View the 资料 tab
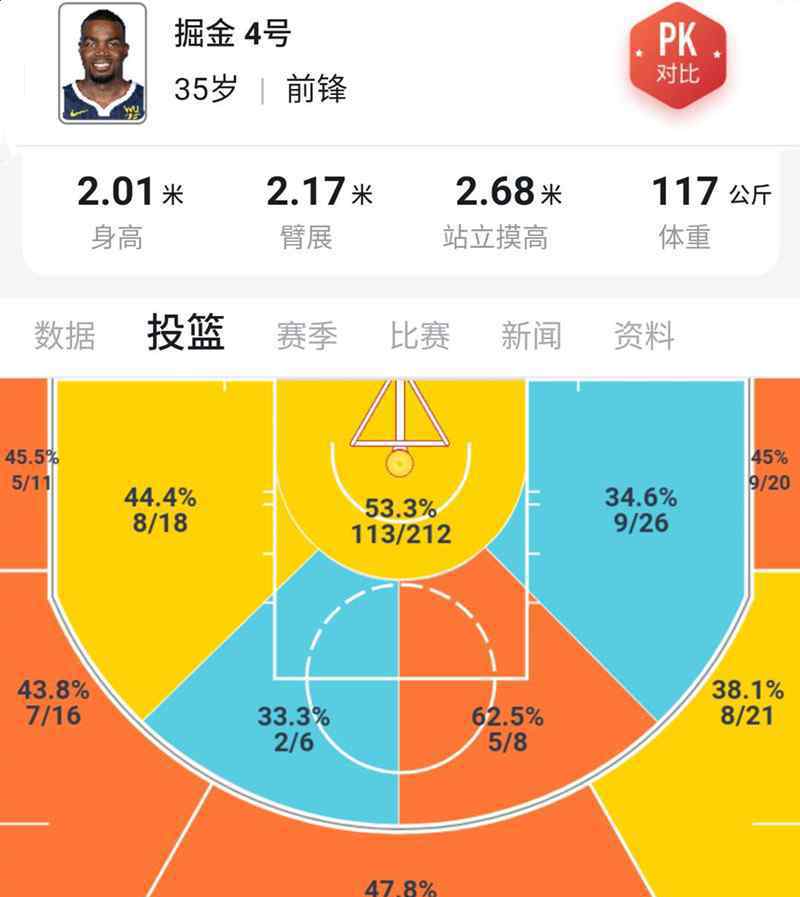Image resolution: width=800 pixels, height=897 pixels. [644, 335]
